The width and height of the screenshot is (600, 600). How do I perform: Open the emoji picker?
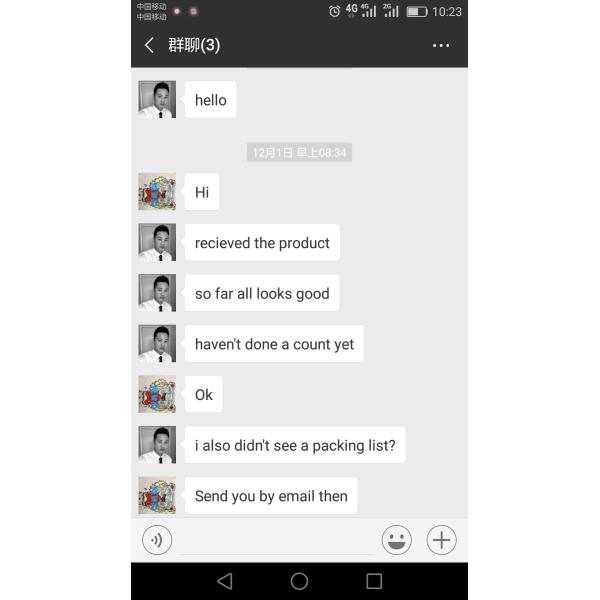pos(397,540)
